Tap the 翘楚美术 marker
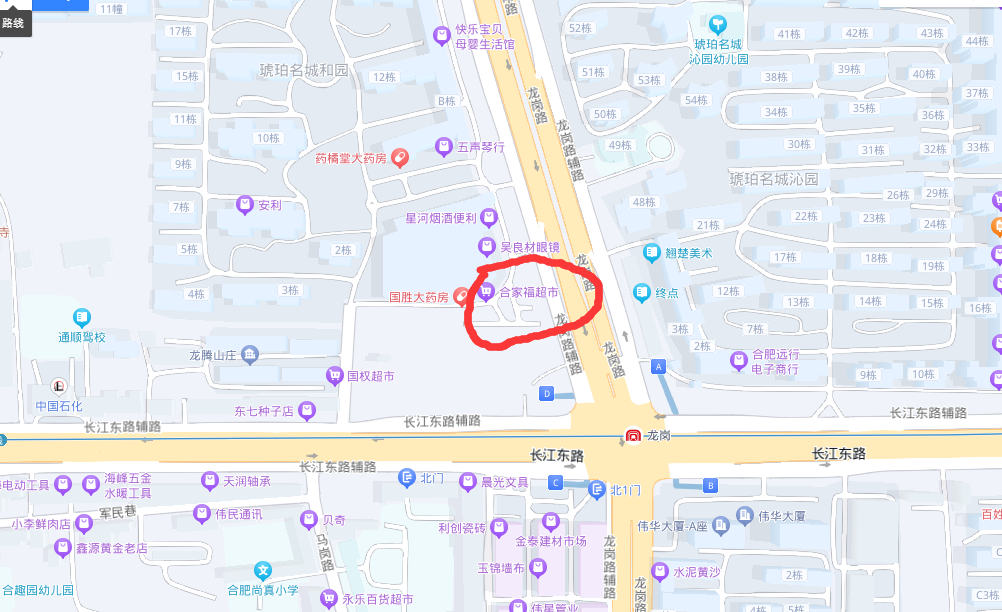Viewport: 1002px width, 612px height. click(x=652, y=252)
